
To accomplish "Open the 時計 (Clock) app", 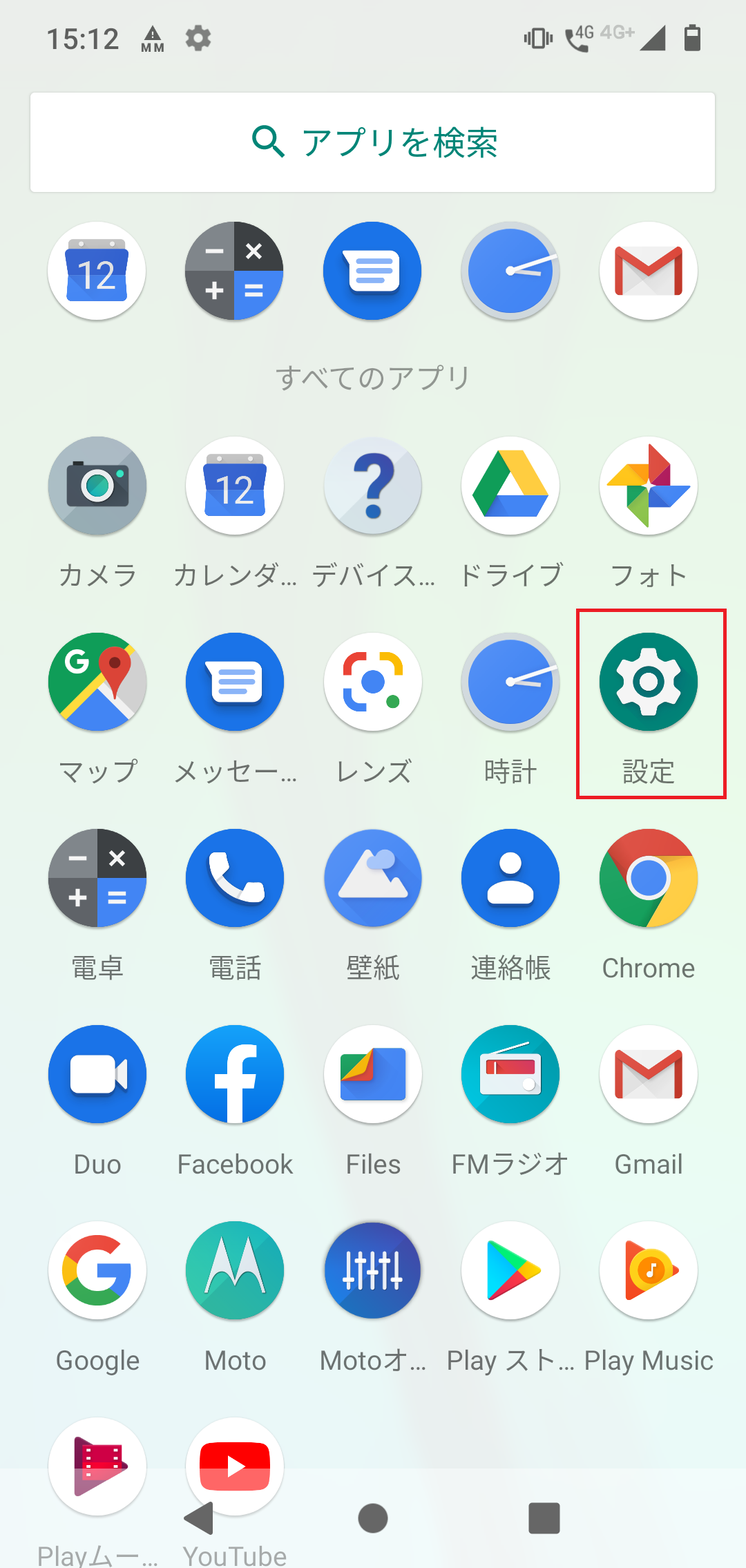I will click(x=510, y=682).
